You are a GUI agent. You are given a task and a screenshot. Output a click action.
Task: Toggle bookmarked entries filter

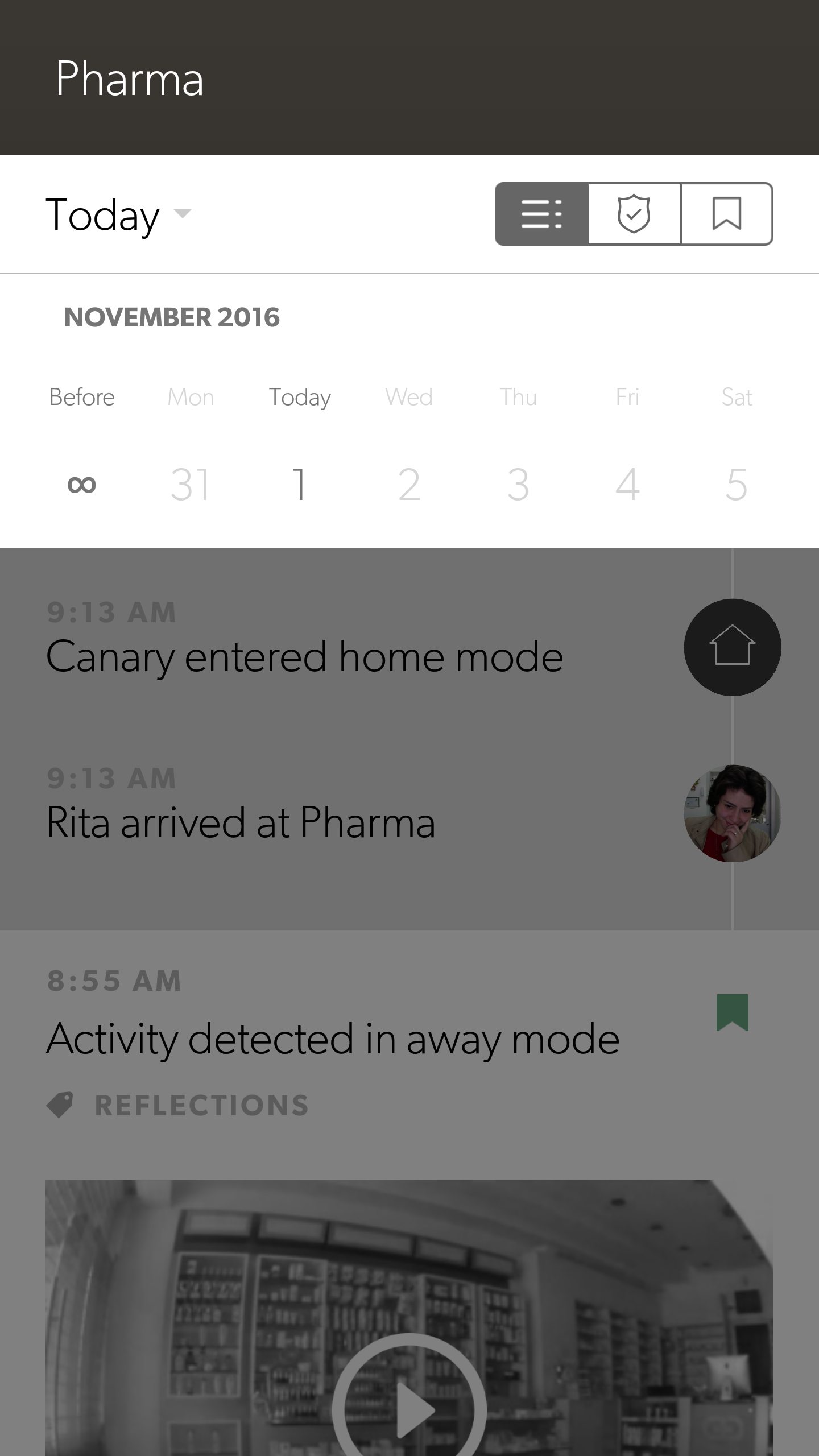tap(727, 214)
